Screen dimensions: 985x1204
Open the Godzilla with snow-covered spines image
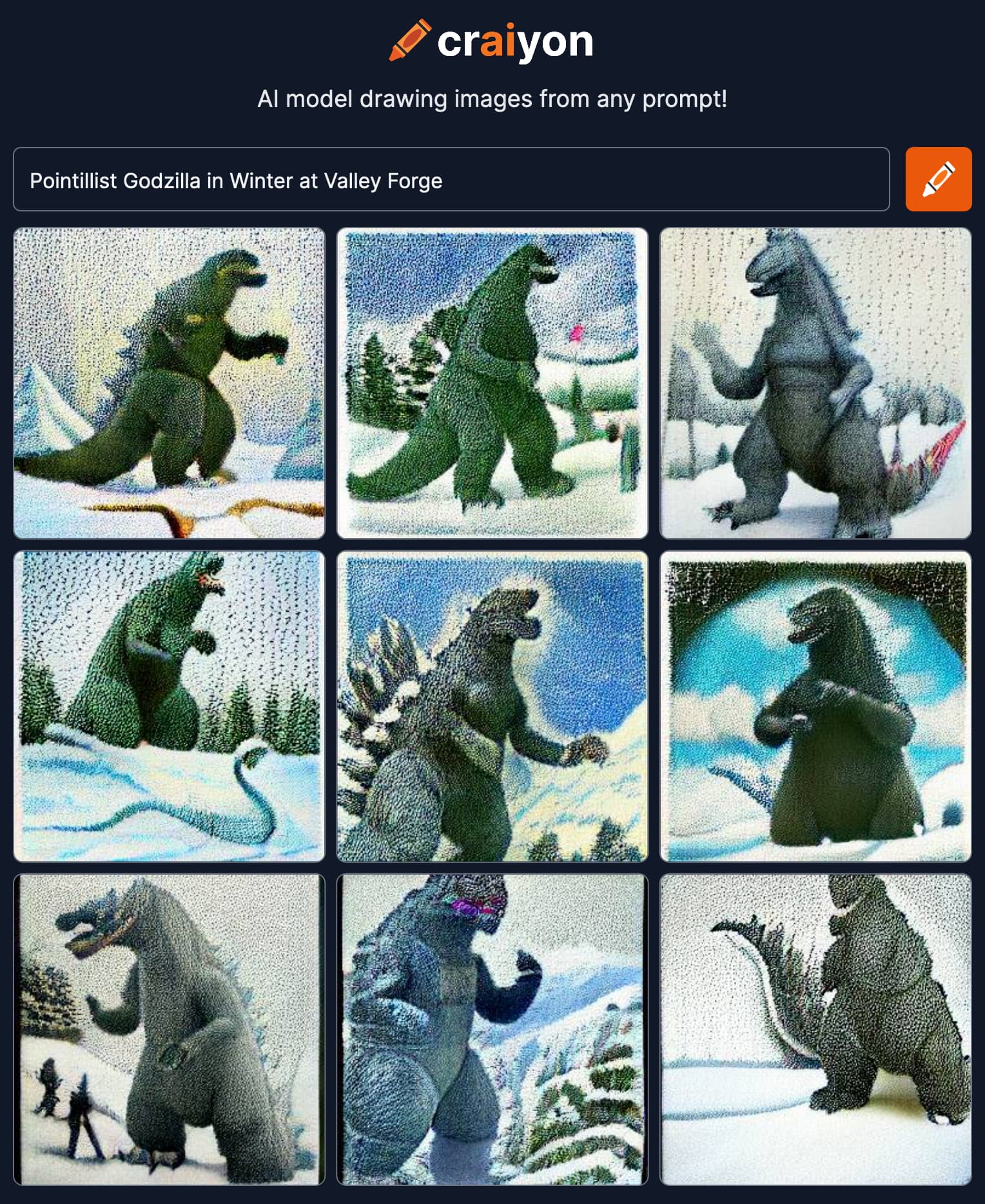[492, 706]
